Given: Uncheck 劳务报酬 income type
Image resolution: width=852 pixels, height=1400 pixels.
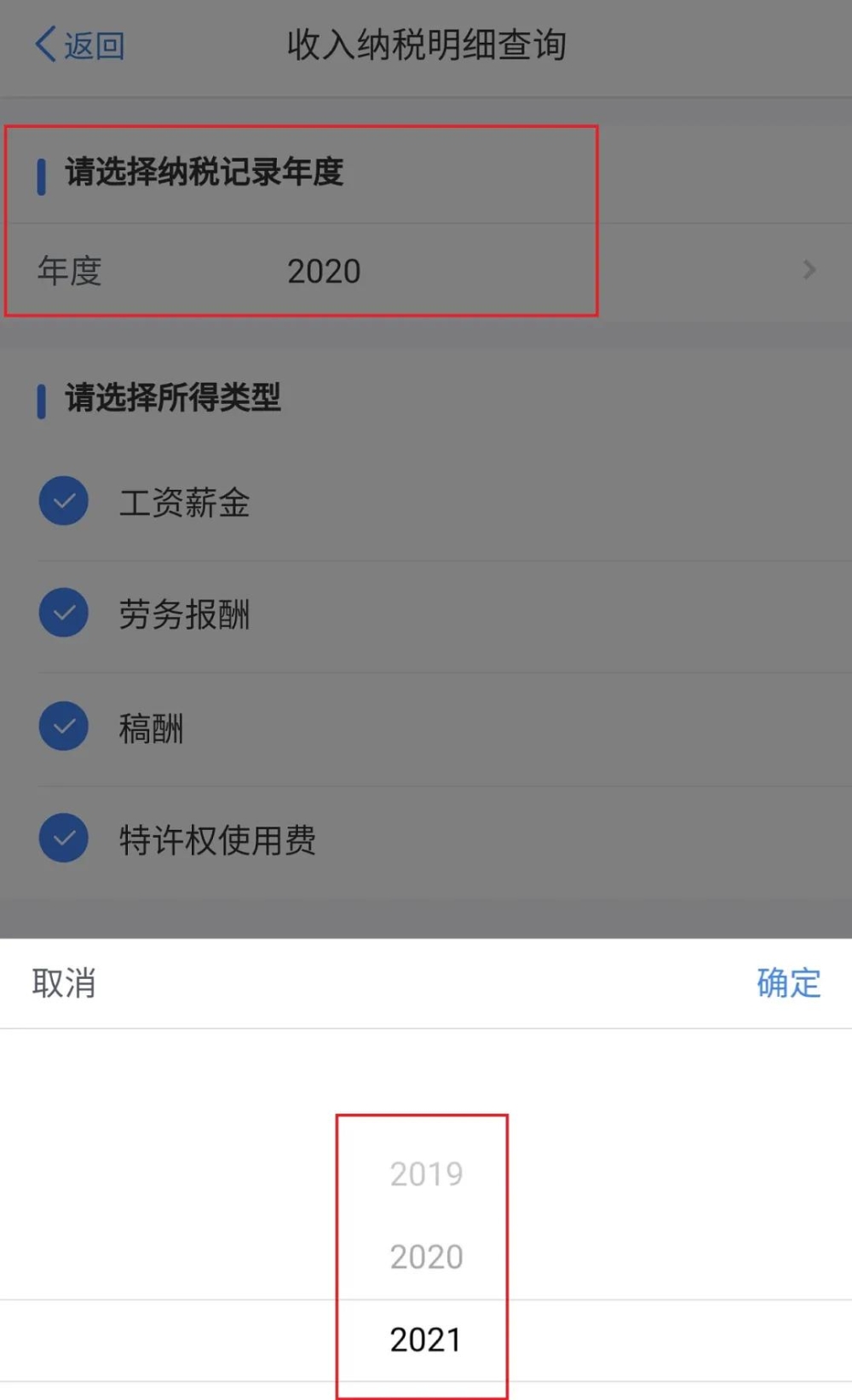Looking at the screenshot, I should 64,613.
